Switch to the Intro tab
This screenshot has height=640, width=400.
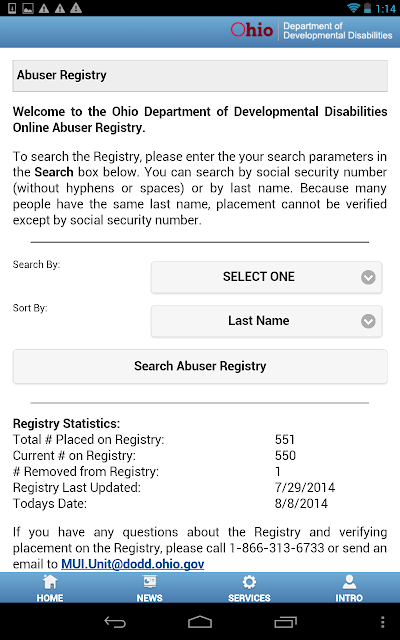point(349,588)
